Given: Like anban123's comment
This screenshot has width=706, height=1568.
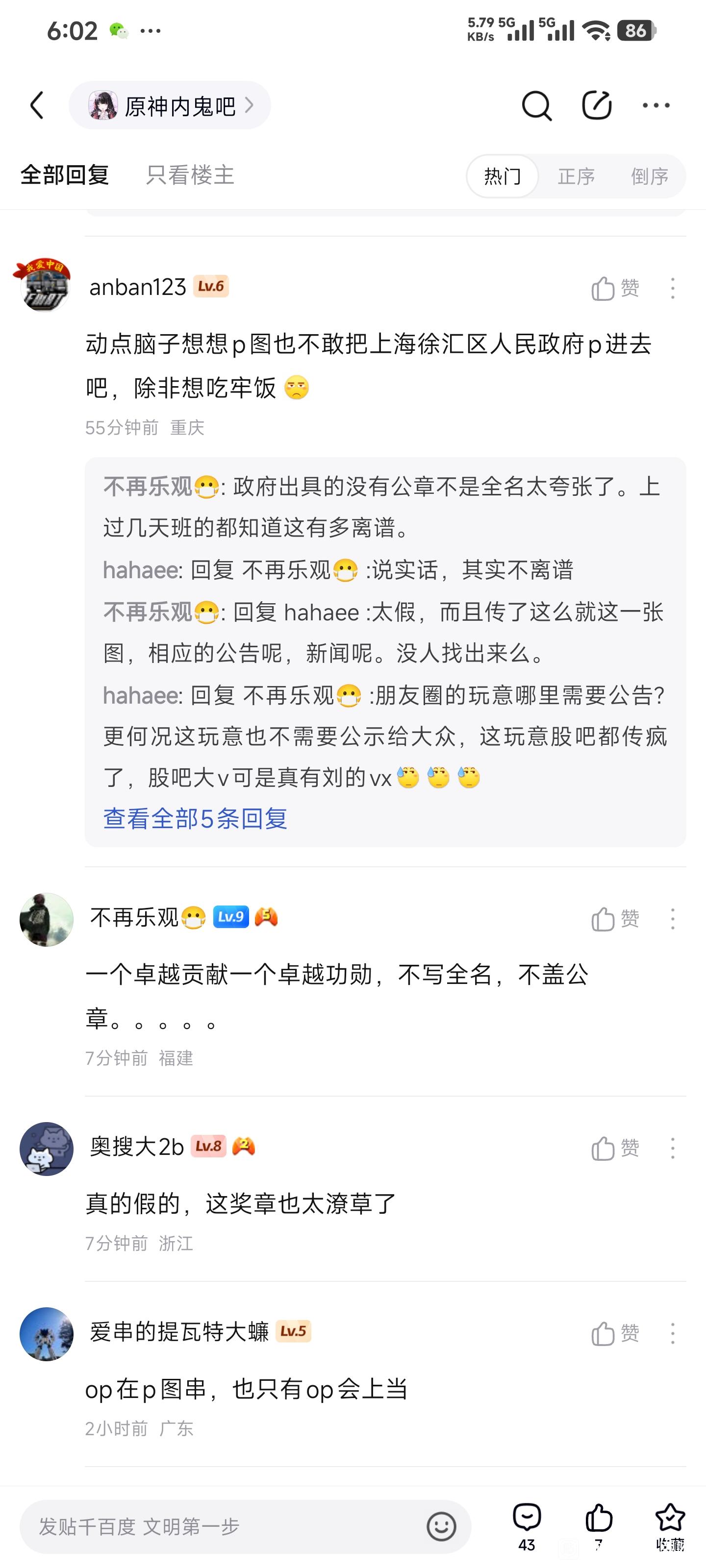Looking at the screenshot, I should (615, 288).
